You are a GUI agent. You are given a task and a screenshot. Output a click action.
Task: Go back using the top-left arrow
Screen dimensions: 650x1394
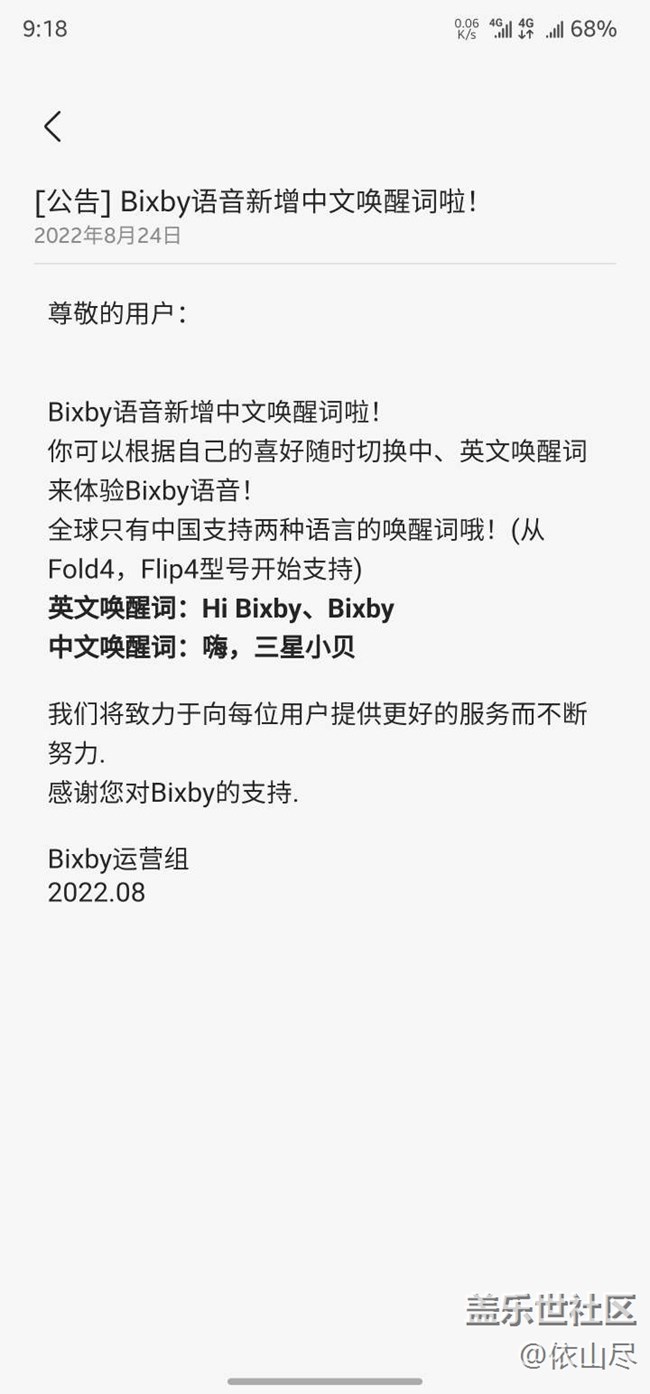tap(53, 127)
